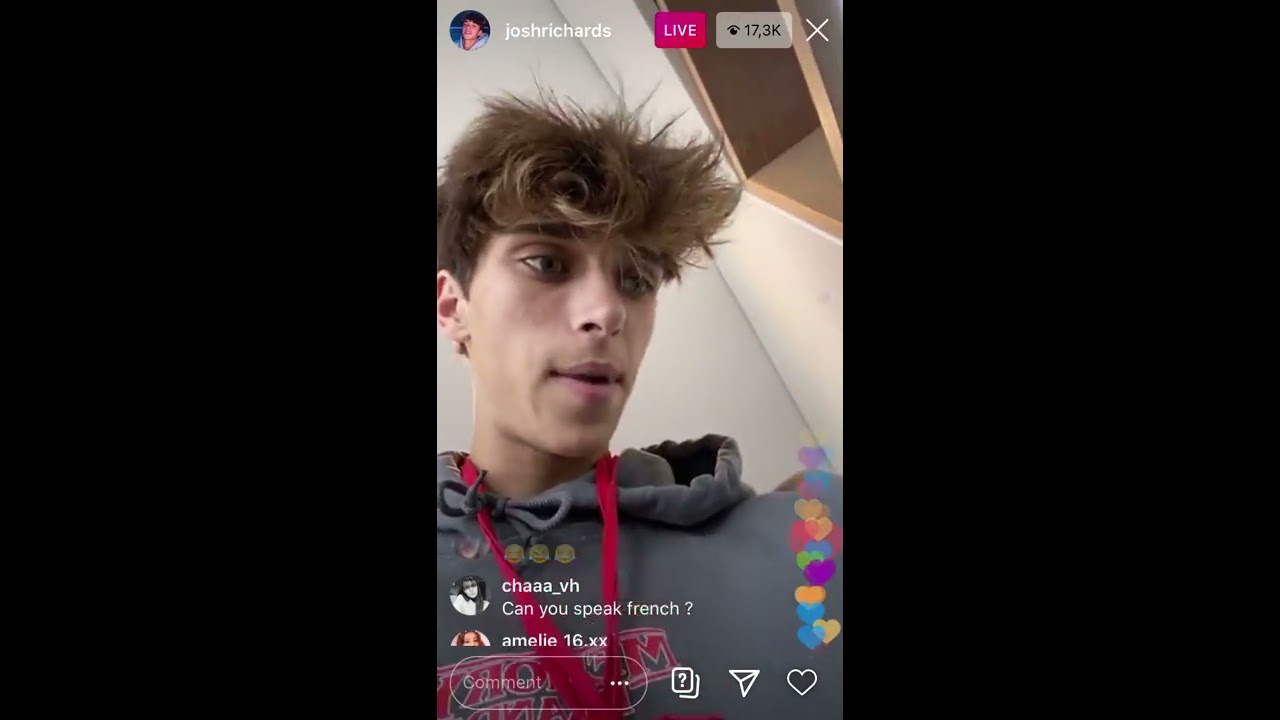
Task: Ask a question with the question icon
Action: point(685,682)
